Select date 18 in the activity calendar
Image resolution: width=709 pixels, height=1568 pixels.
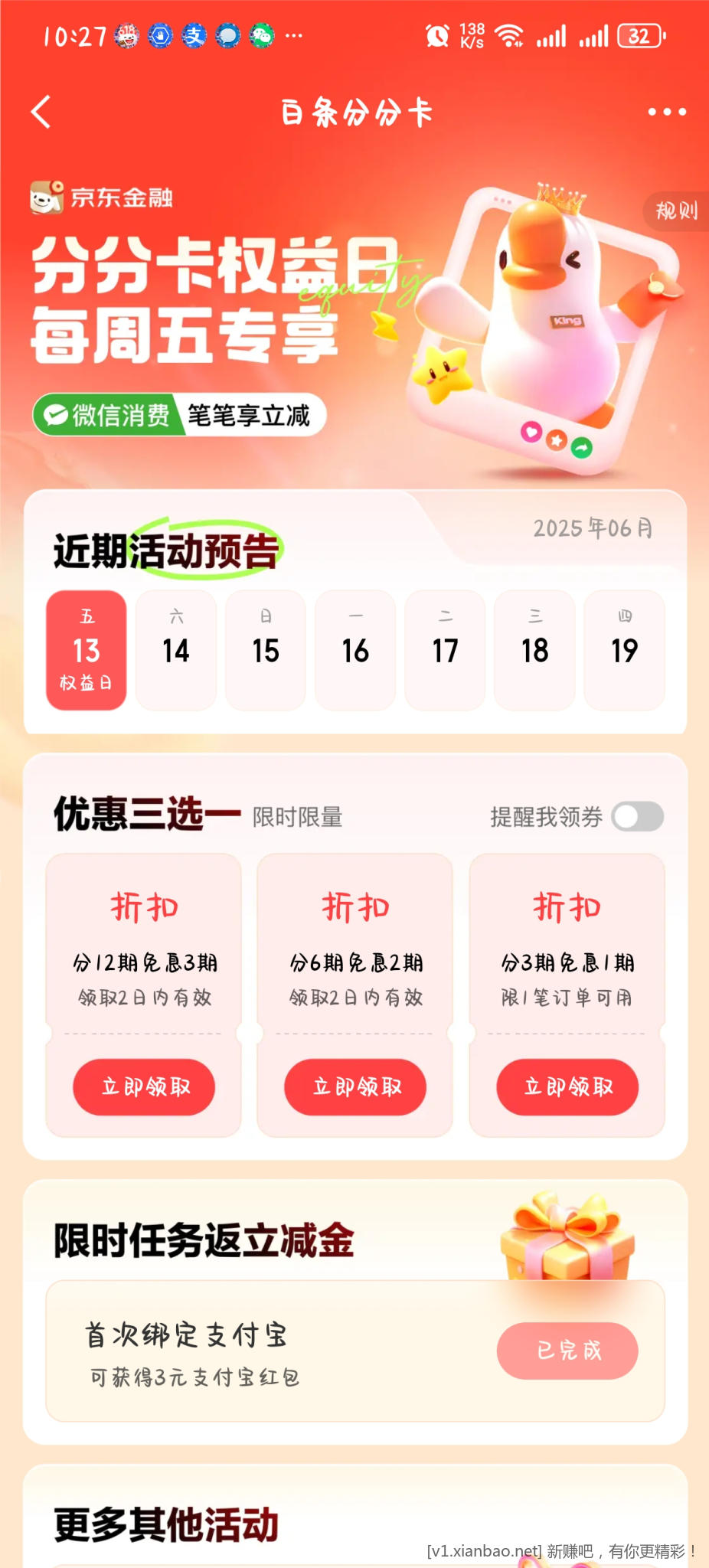click(x=534, y=650)
